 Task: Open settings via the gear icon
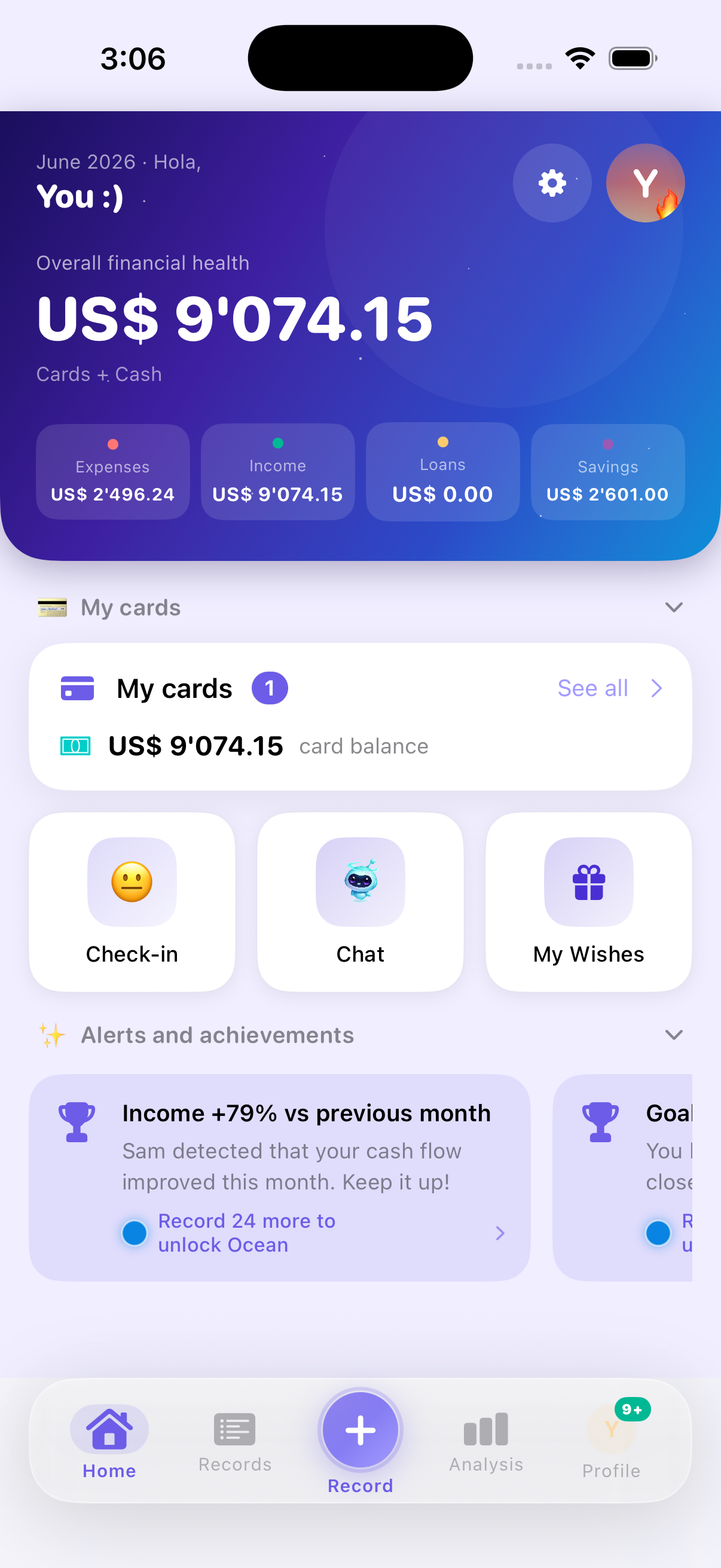click(x=552, y=182)
